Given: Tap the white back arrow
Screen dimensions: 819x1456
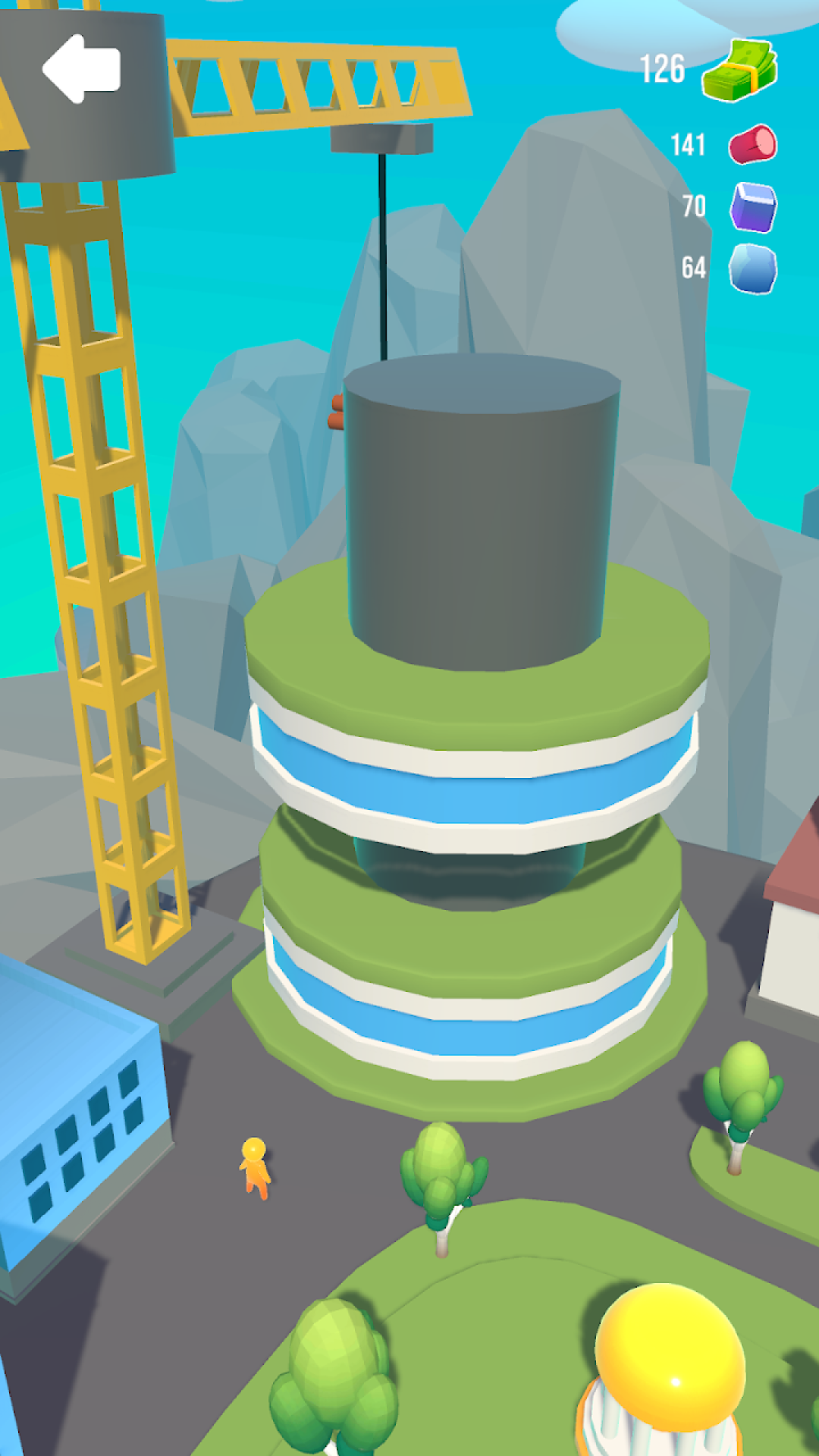Looking at the screenshot, I should [x=81, y=68].
